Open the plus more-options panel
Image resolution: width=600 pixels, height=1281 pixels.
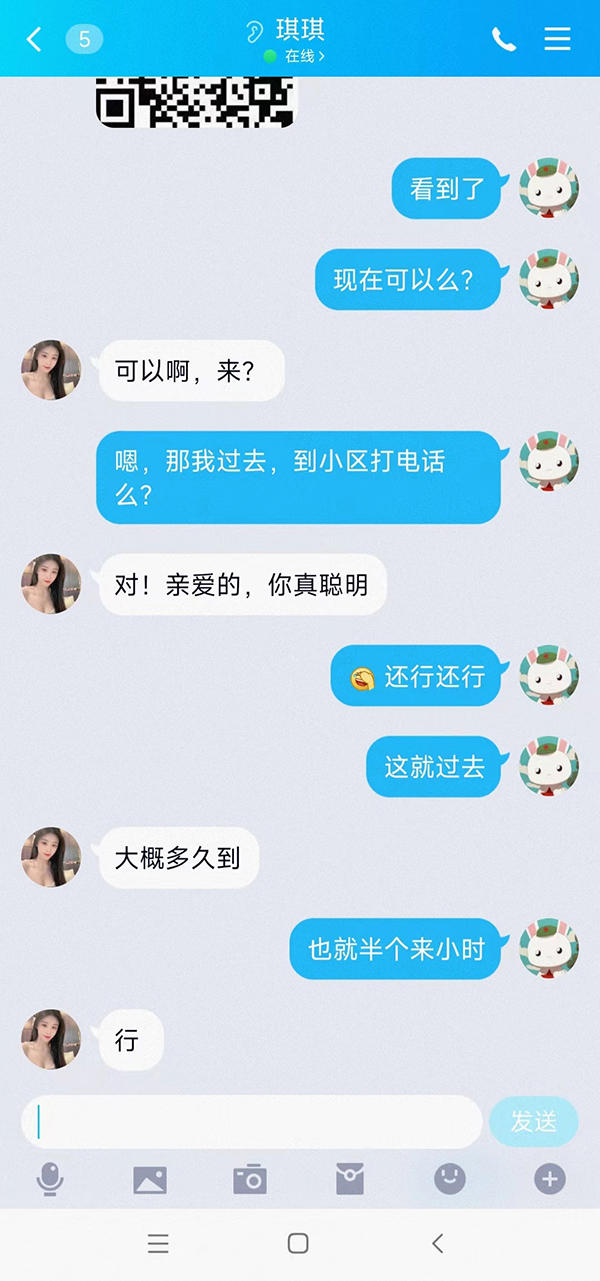pos(549,1180)
